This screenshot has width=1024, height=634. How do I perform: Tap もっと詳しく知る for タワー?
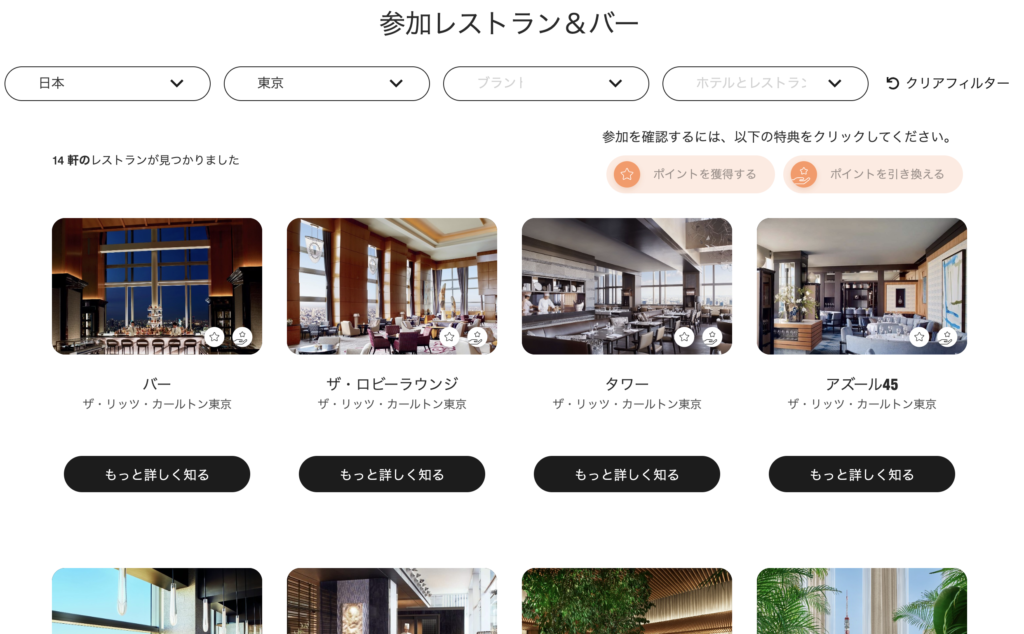point(627,474)
